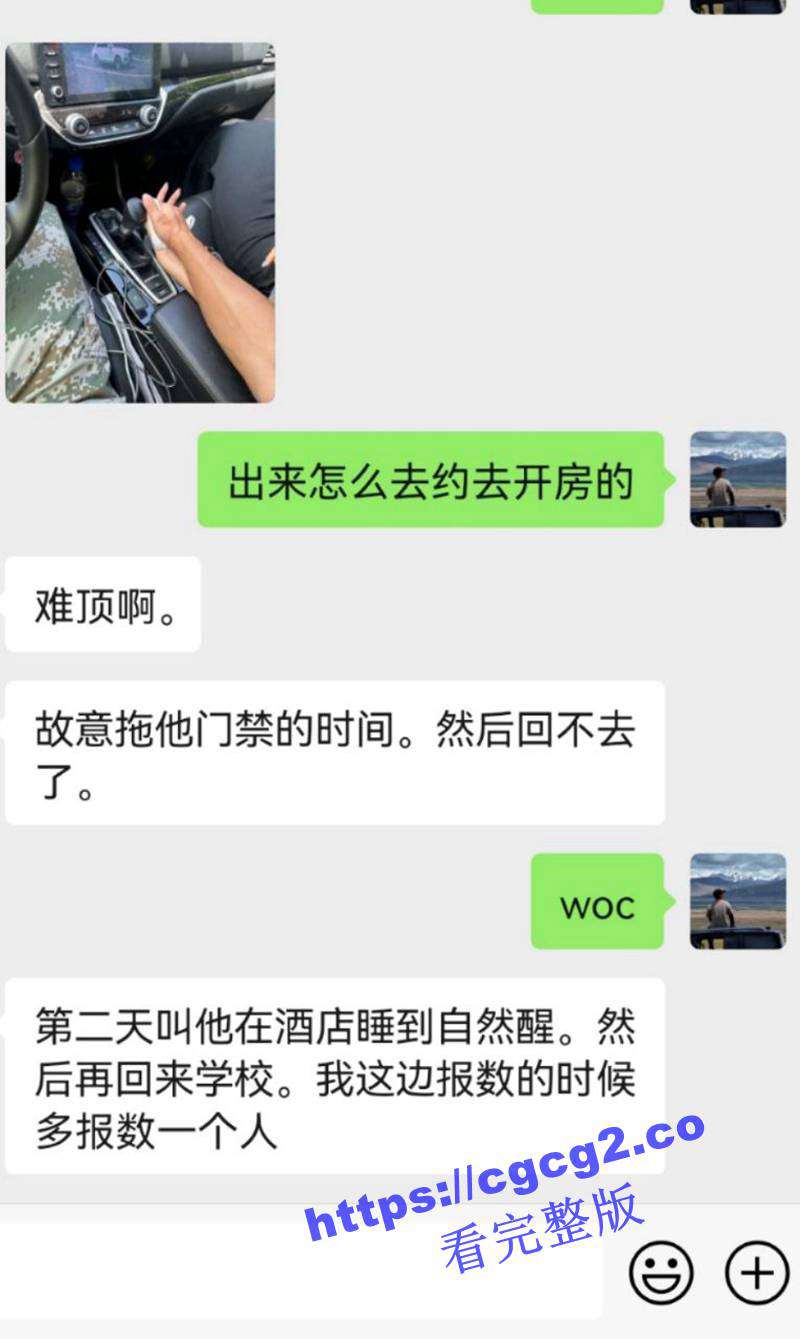
Task: Open the car interior photo message
Action: (140, 222)
